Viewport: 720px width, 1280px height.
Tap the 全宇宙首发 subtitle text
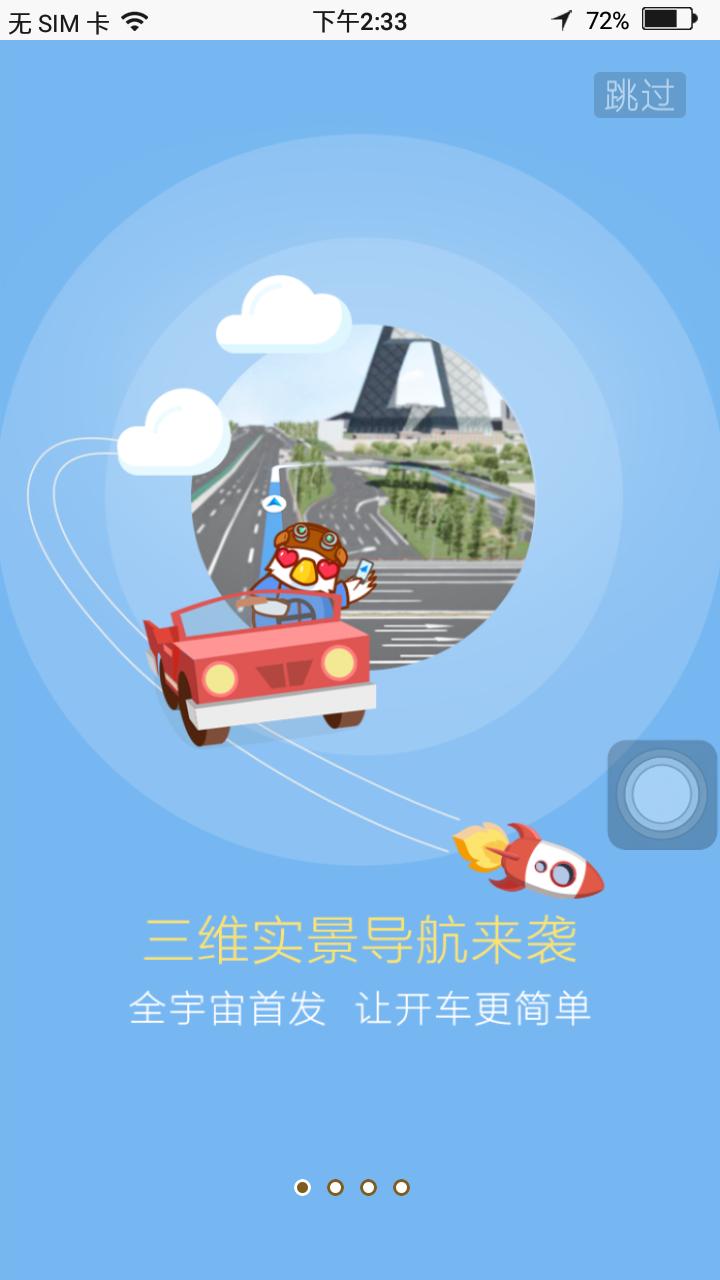point(232,1008)
